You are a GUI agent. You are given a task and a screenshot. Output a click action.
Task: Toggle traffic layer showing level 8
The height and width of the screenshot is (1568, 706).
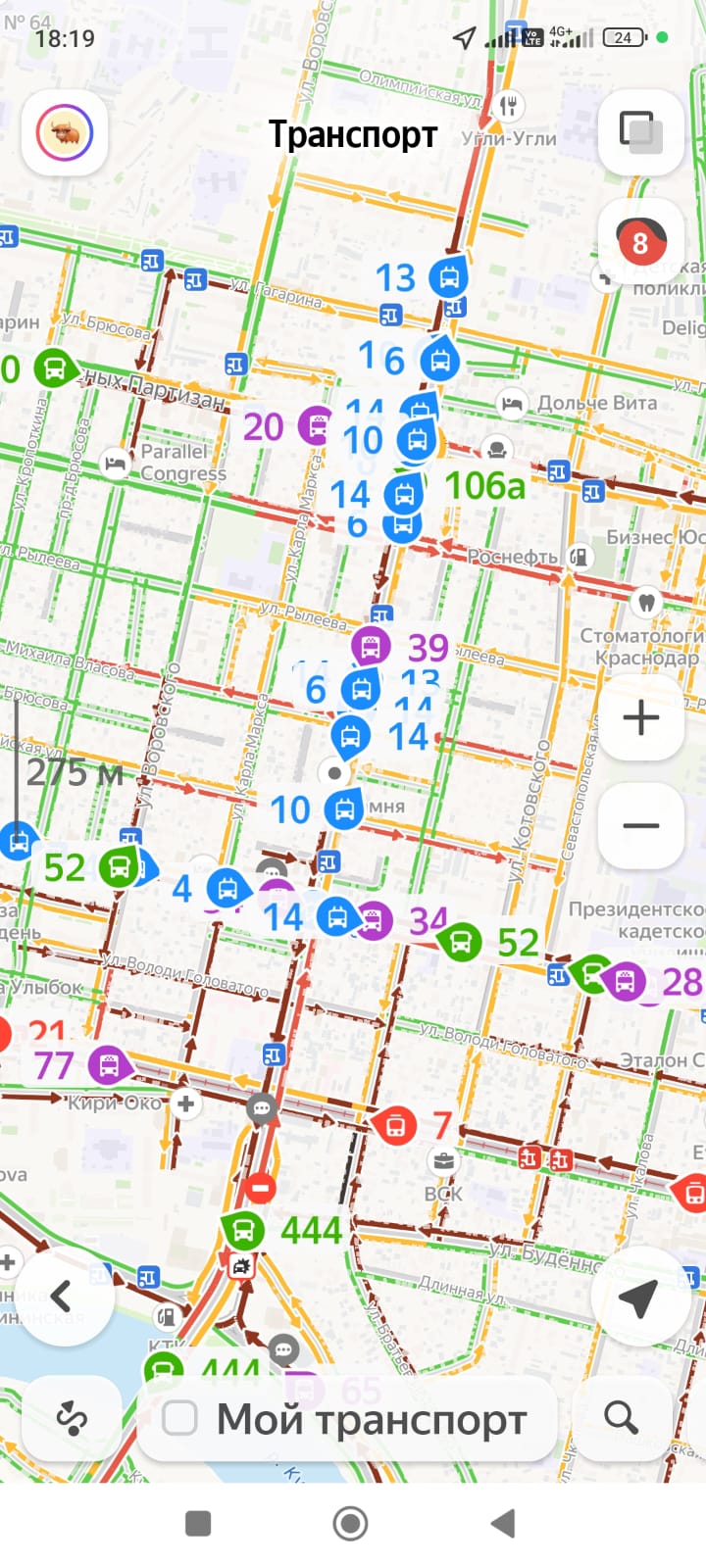640,238
